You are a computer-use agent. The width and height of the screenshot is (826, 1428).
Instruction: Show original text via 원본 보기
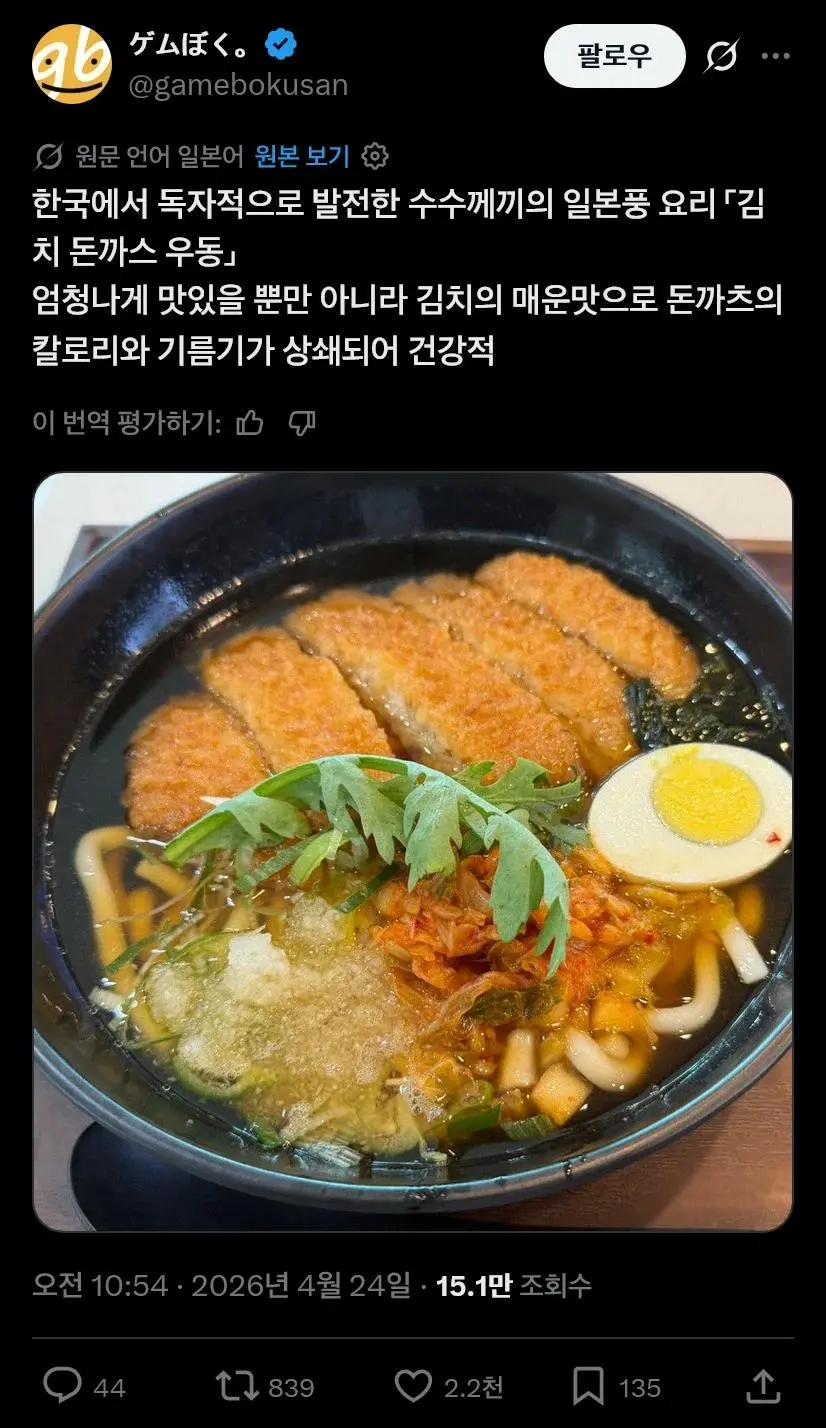click(300, 155)
